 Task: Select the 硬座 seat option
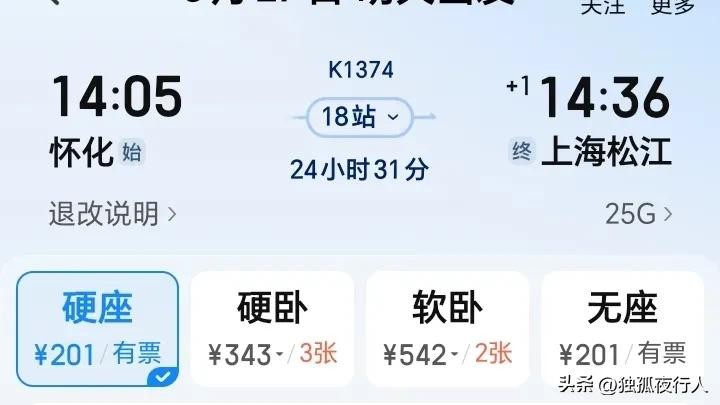(x=98, y=328)
